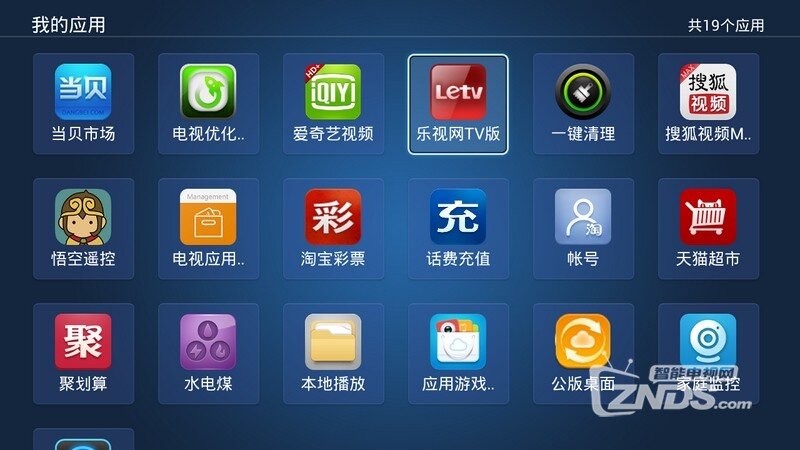Launch 水电煤 app
The height and width of the screenshot is (450, 800).
click(x=208, y=353)
